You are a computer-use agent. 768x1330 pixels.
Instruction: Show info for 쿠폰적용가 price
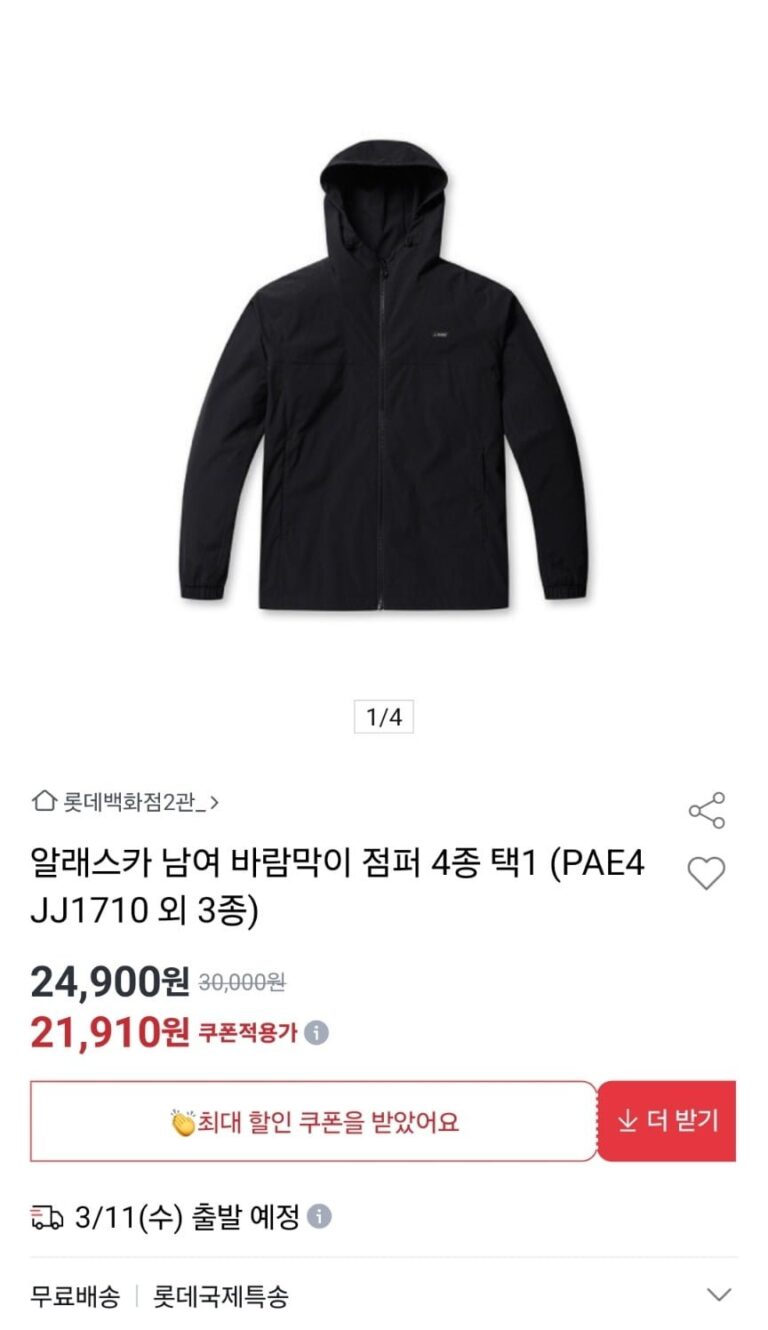[x=317, y=1033]
